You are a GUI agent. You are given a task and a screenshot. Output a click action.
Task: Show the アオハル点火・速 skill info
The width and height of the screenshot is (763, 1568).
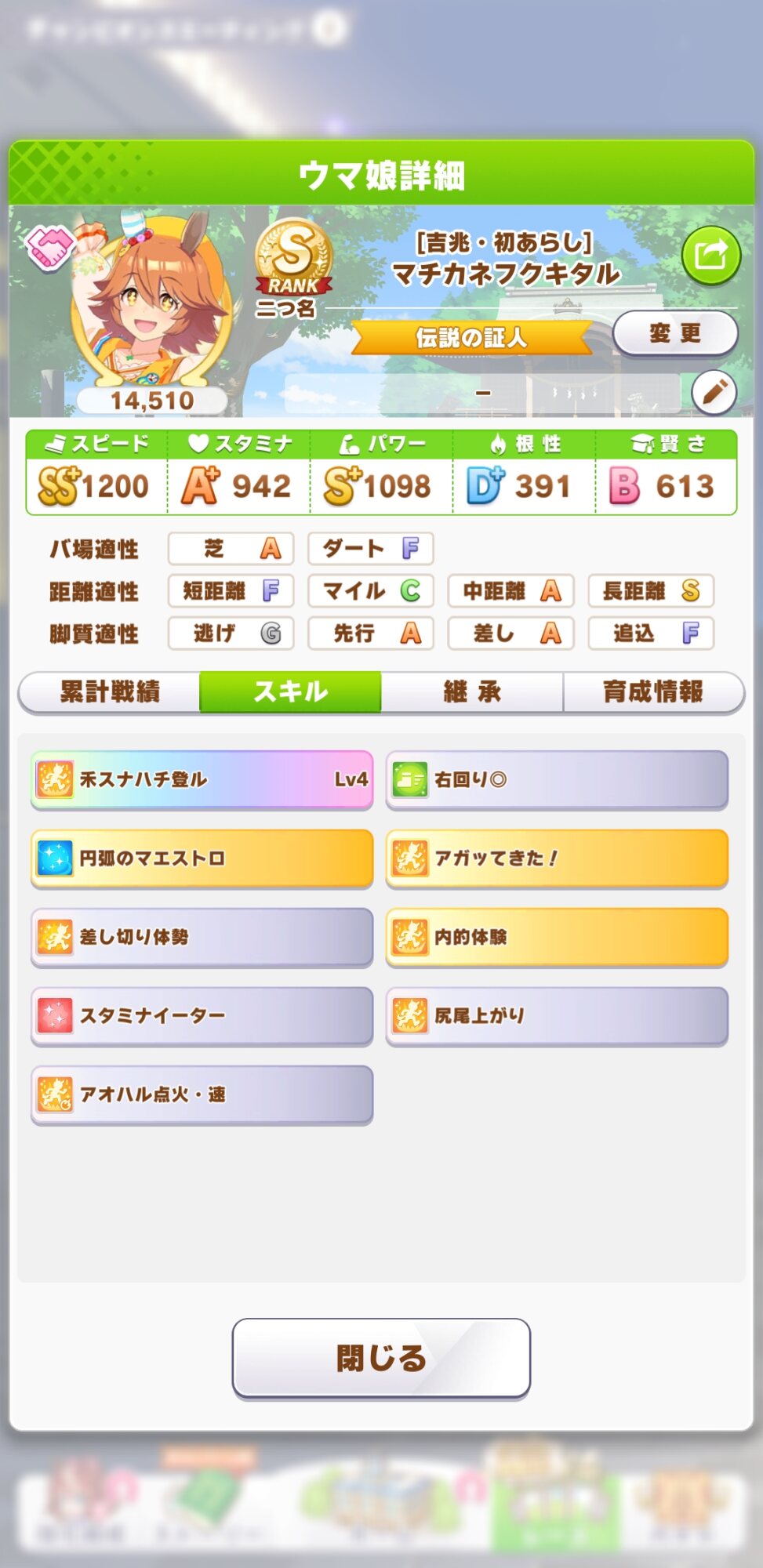click(x=202, y=1094)
